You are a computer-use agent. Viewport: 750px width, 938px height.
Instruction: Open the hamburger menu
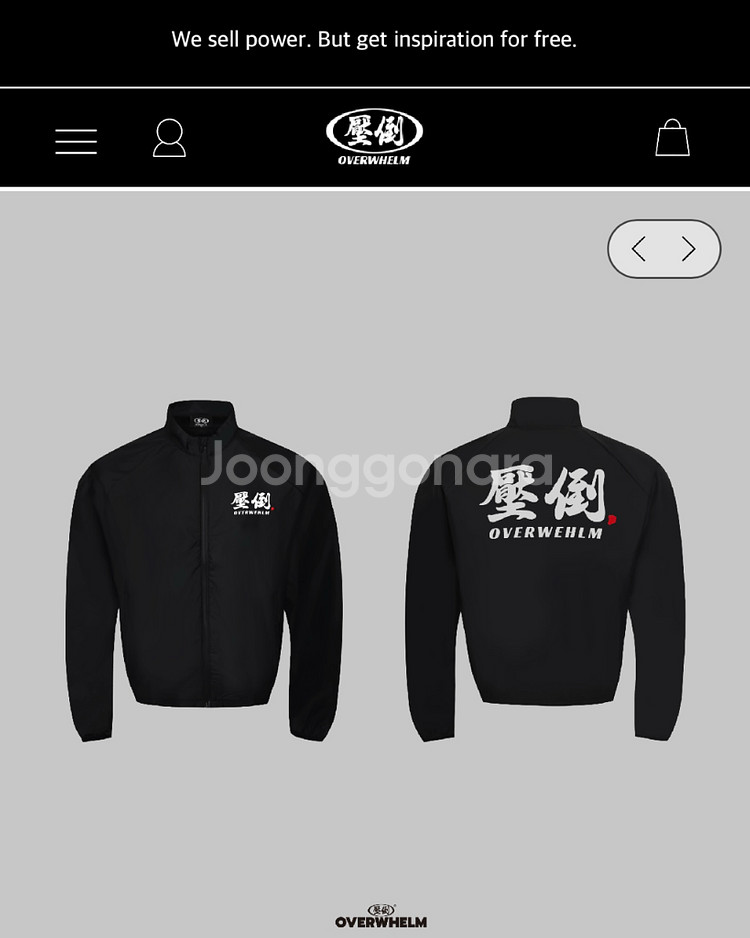click(x=76, y=141)
